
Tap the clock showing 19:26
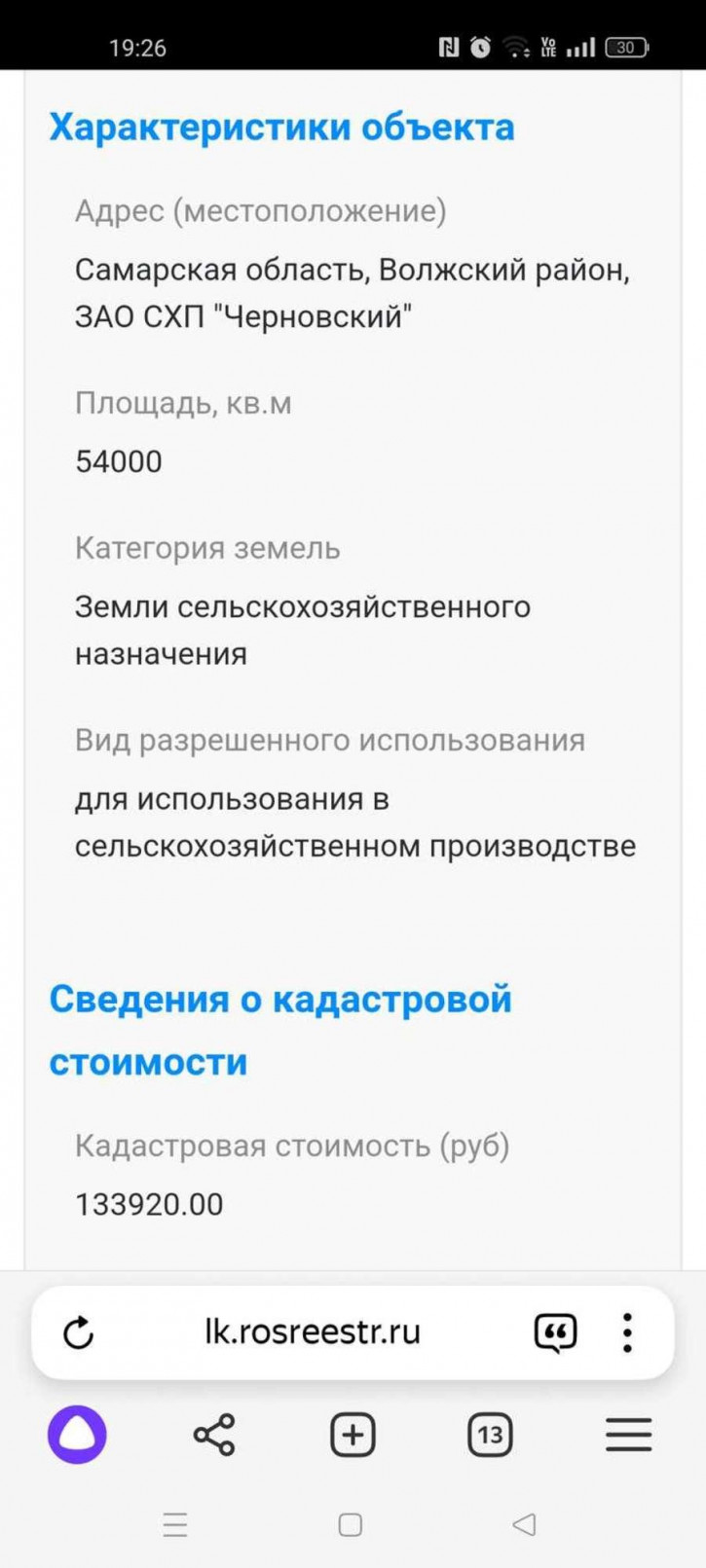pos(136,44)
